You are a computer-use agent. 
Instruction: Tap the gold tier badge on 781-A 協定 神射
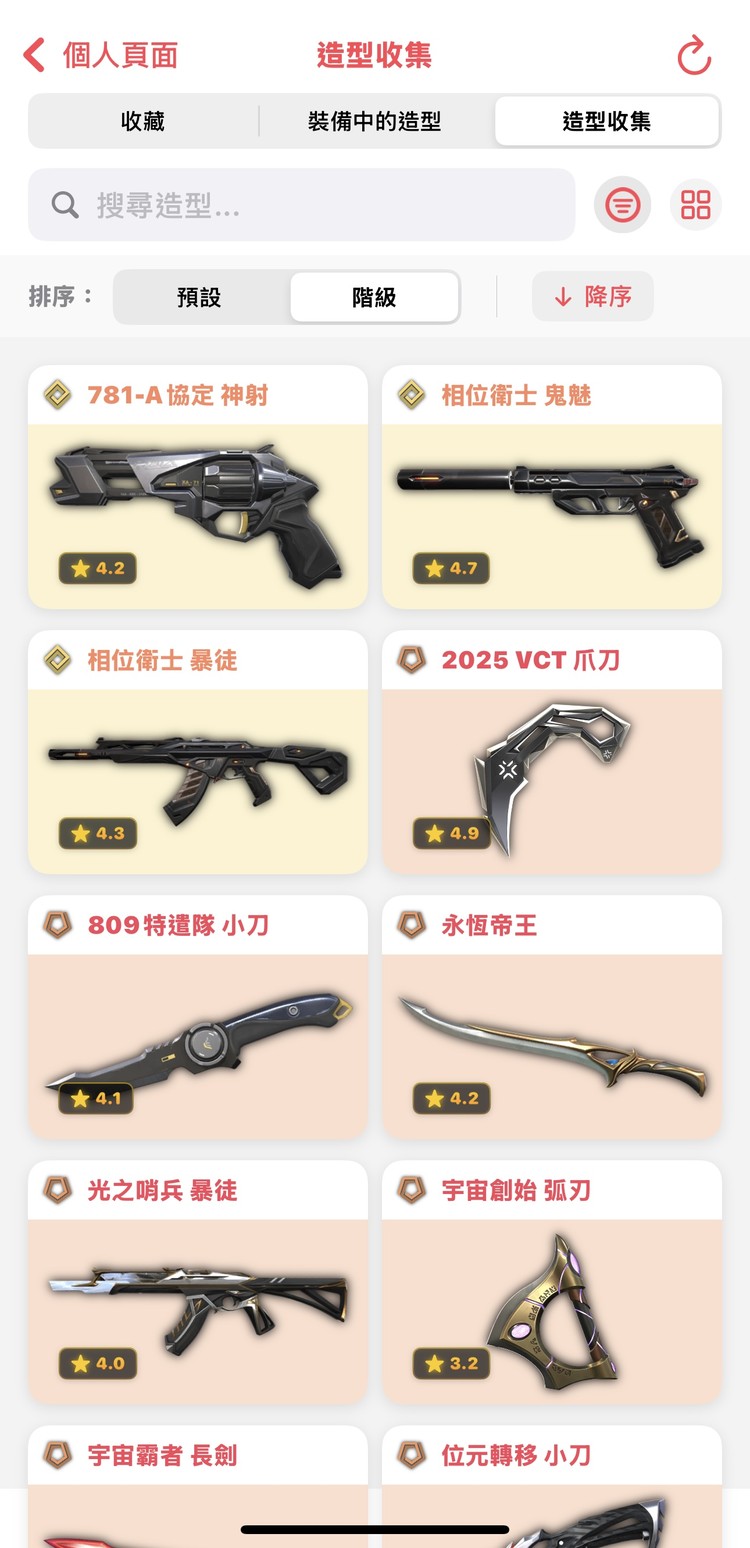[57, 394]
